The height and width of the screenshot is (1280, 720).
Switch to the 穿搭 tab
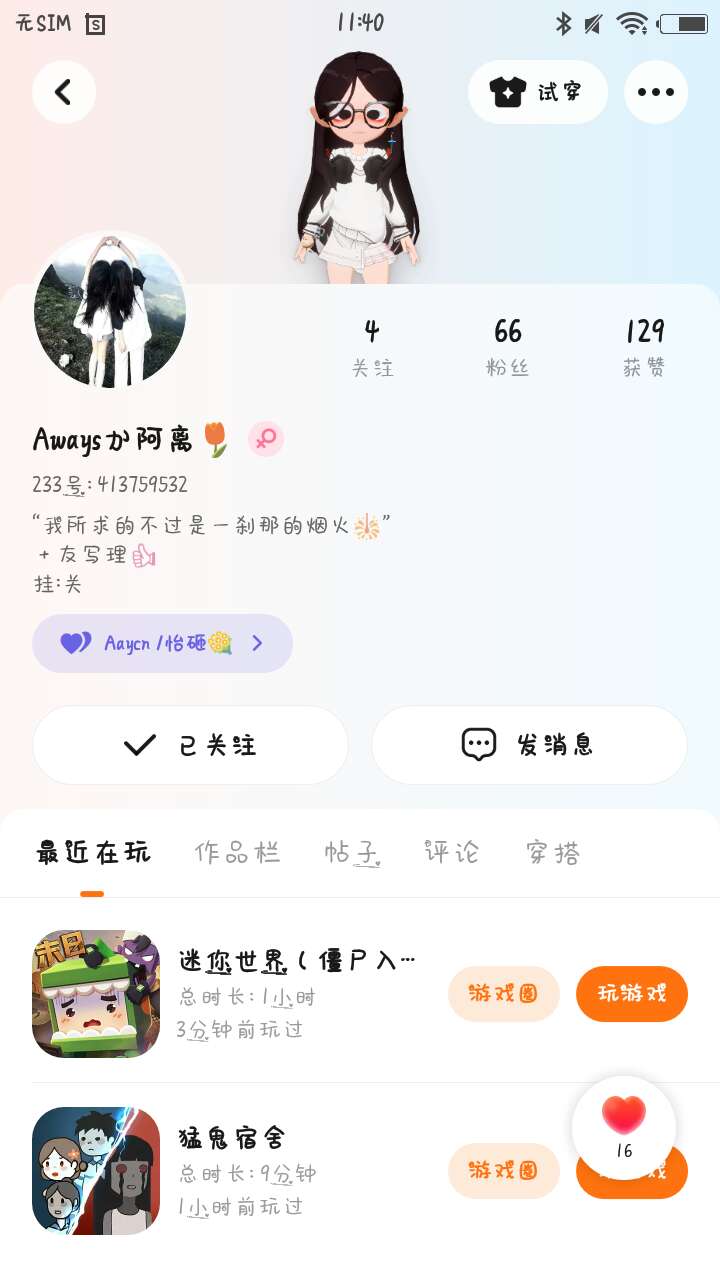(x=553, y=852)
